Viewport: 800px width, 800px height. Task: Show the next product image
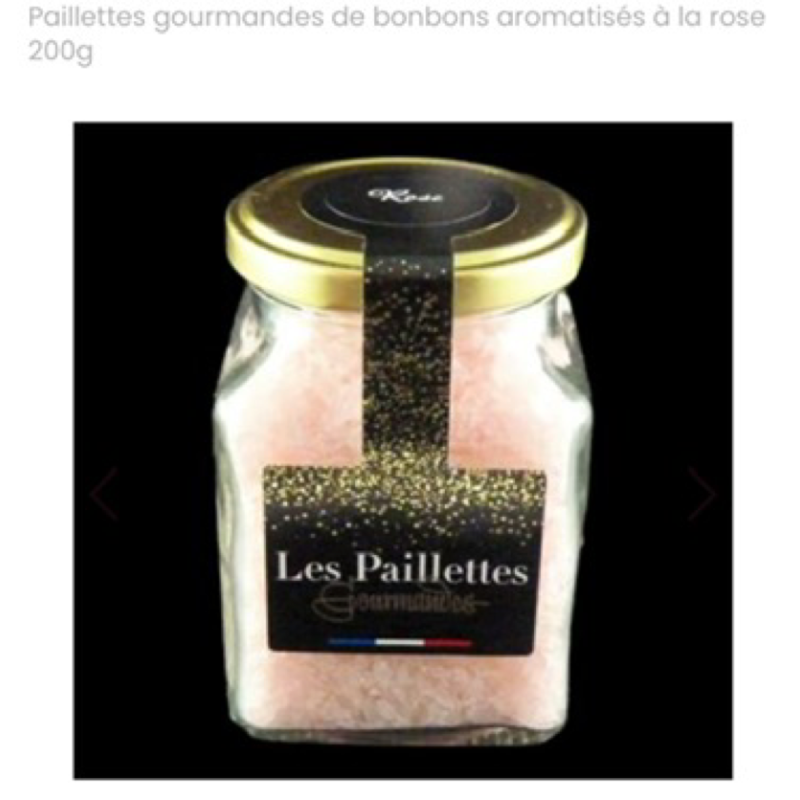(701, 493)
